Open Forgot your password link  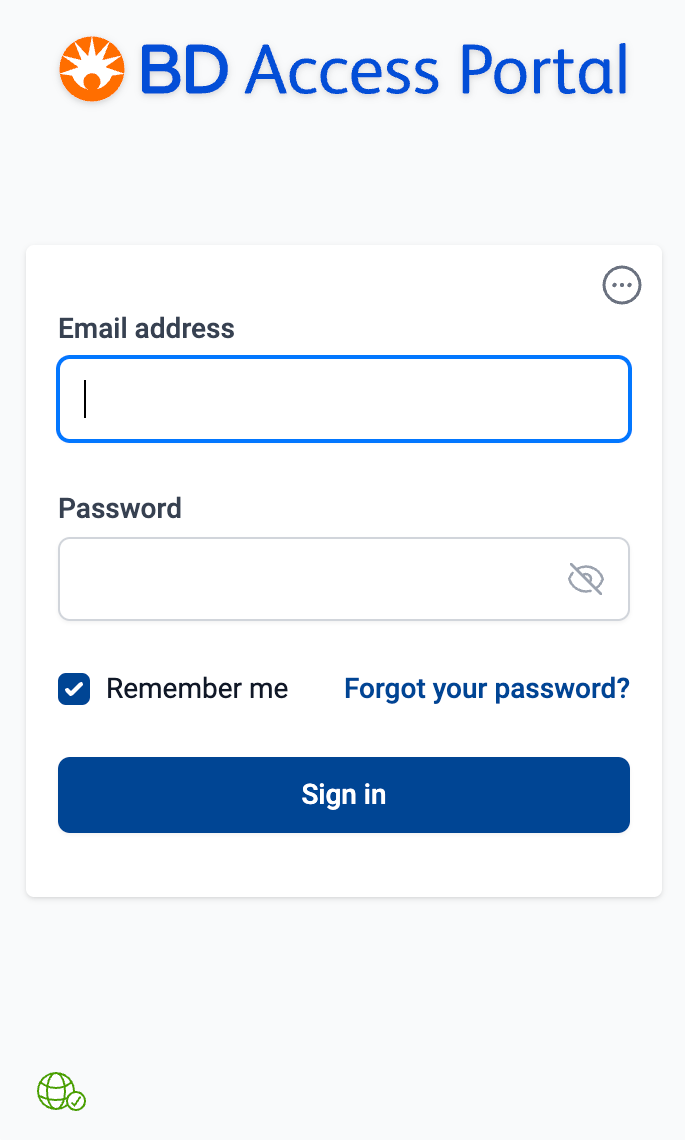pos(487,689)
